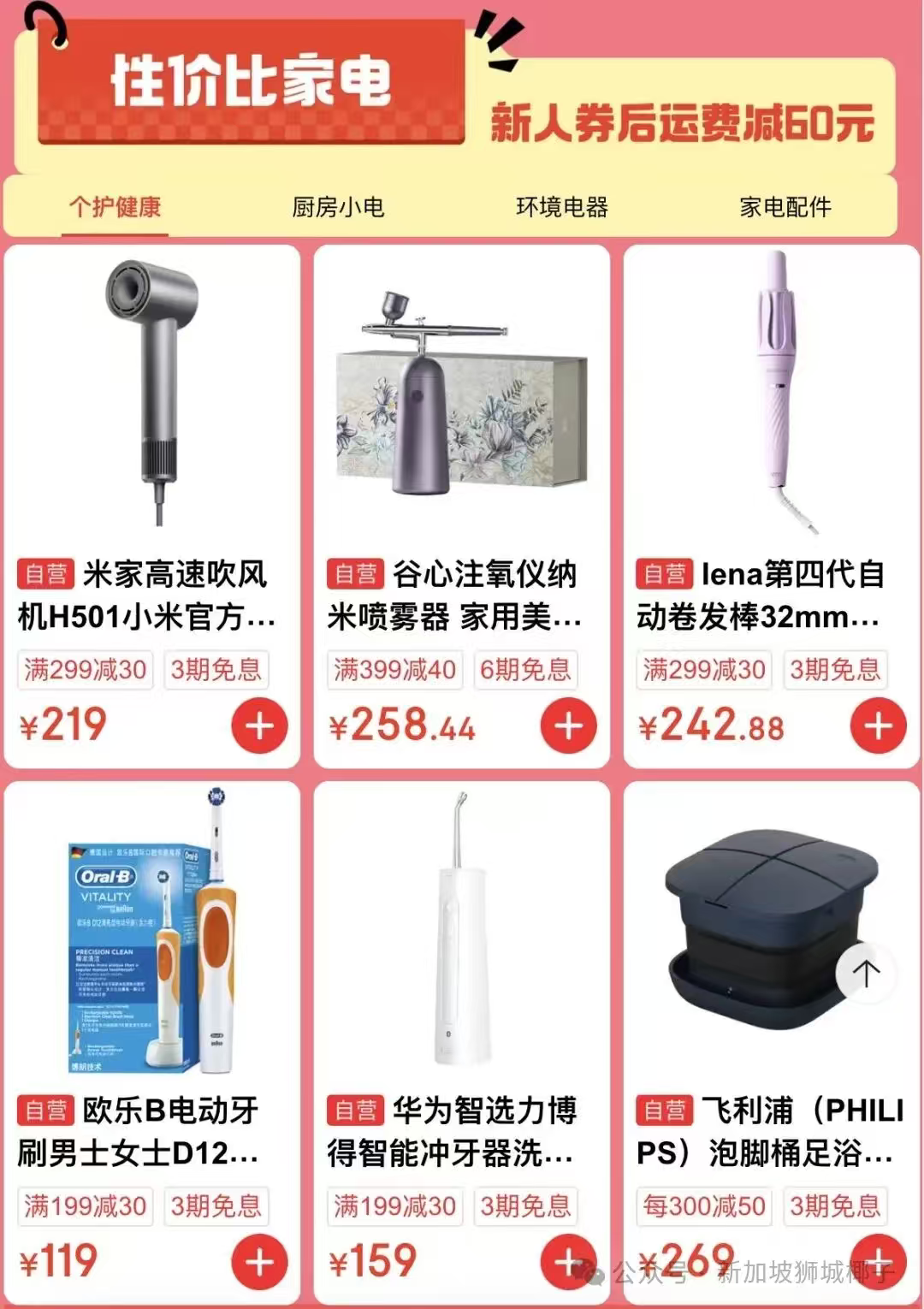Select the 个护健康 tab
This screenshot has width=924, height=1309.
[x=115, y=207]
